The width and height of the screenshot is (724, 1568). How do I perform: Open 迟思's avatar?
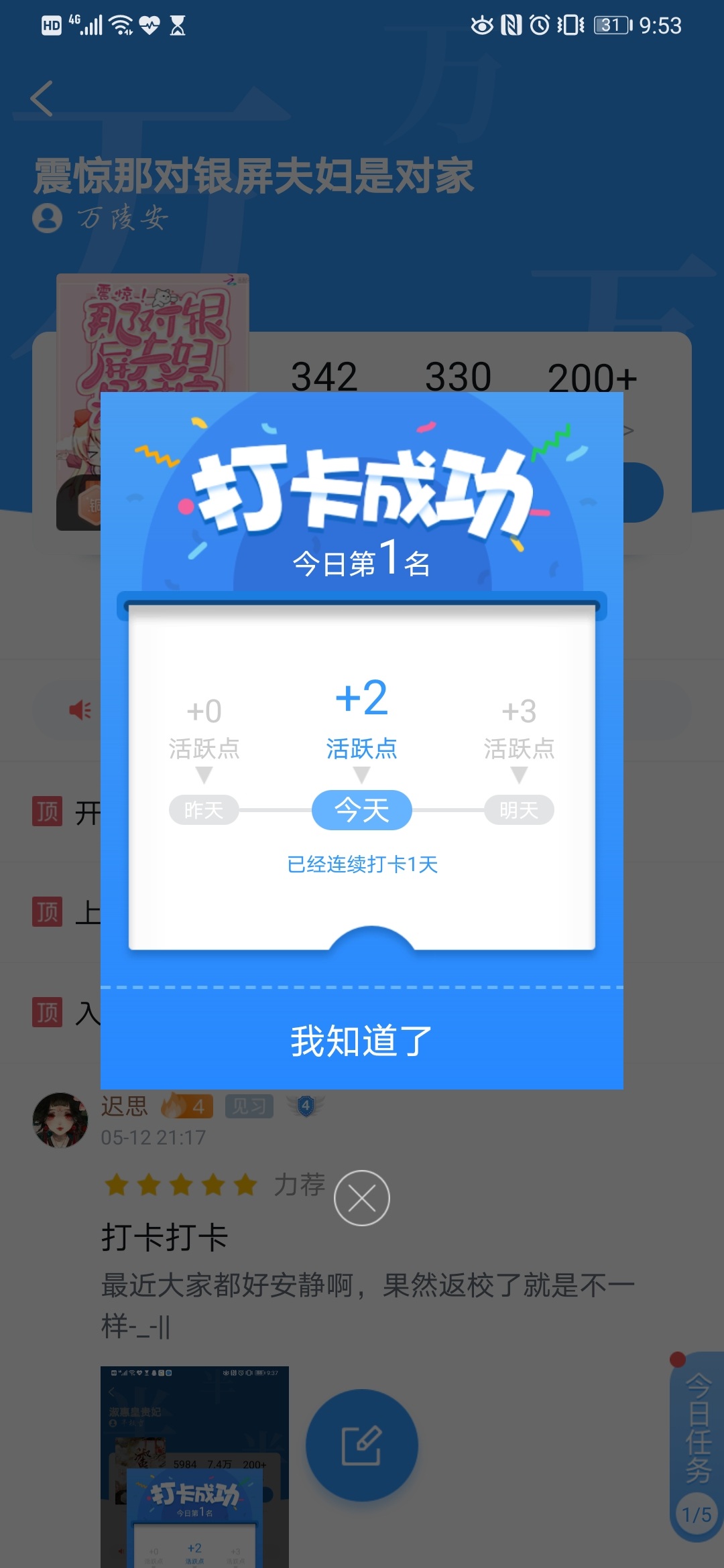point(60,1120)
